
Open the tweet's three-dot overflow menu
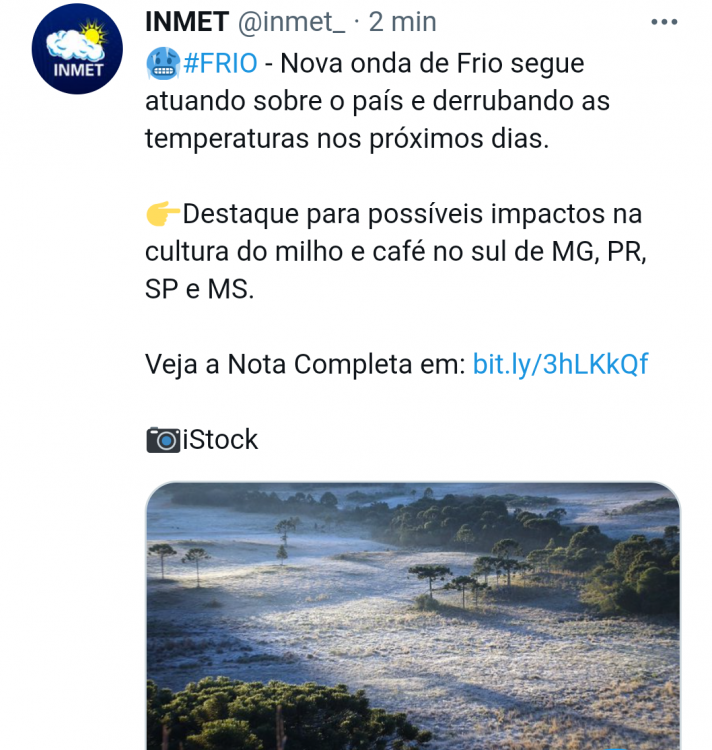(x=665, y=22)
